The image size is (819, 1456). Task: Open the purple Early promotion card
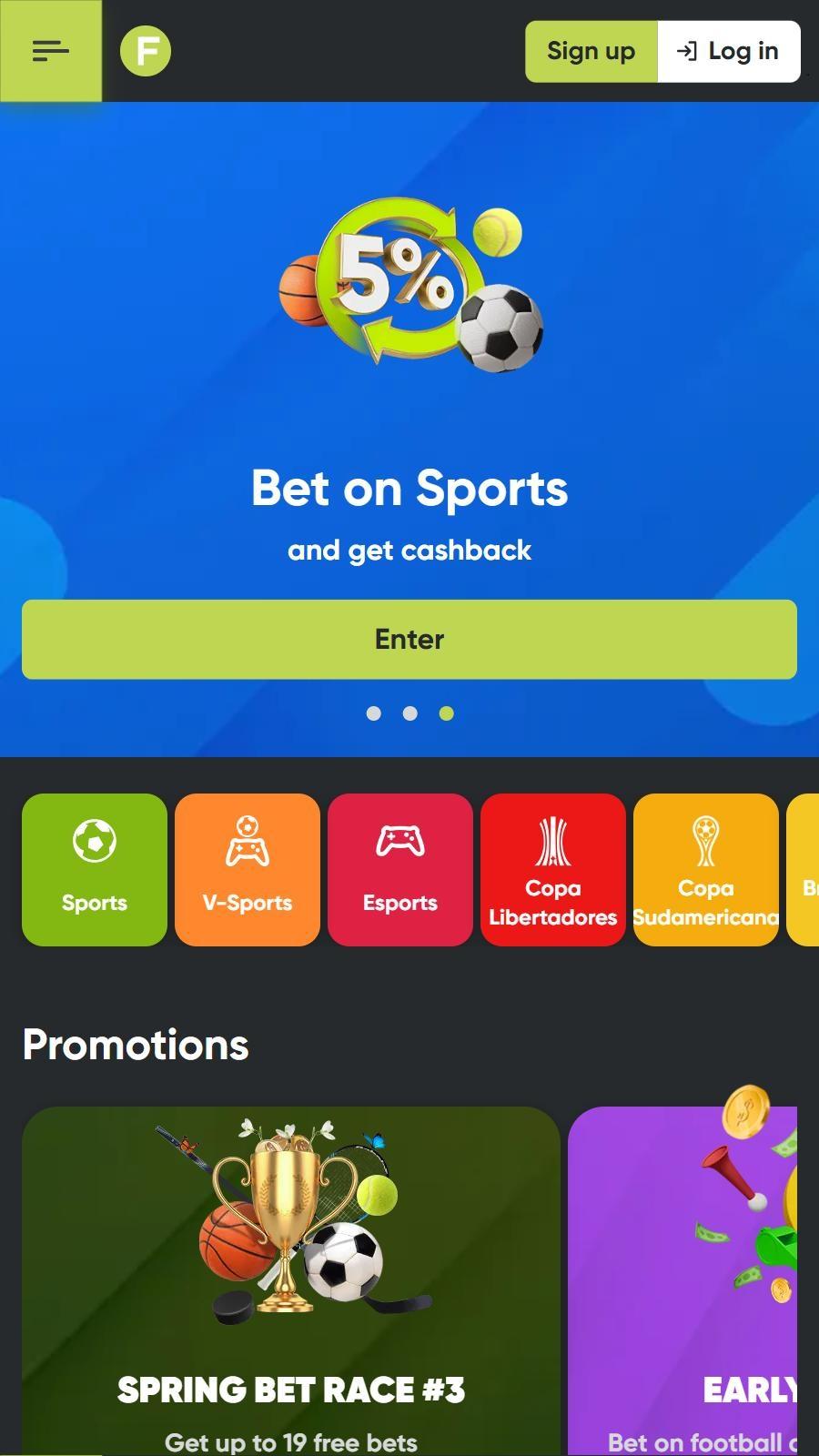[x=682, y=1281]
